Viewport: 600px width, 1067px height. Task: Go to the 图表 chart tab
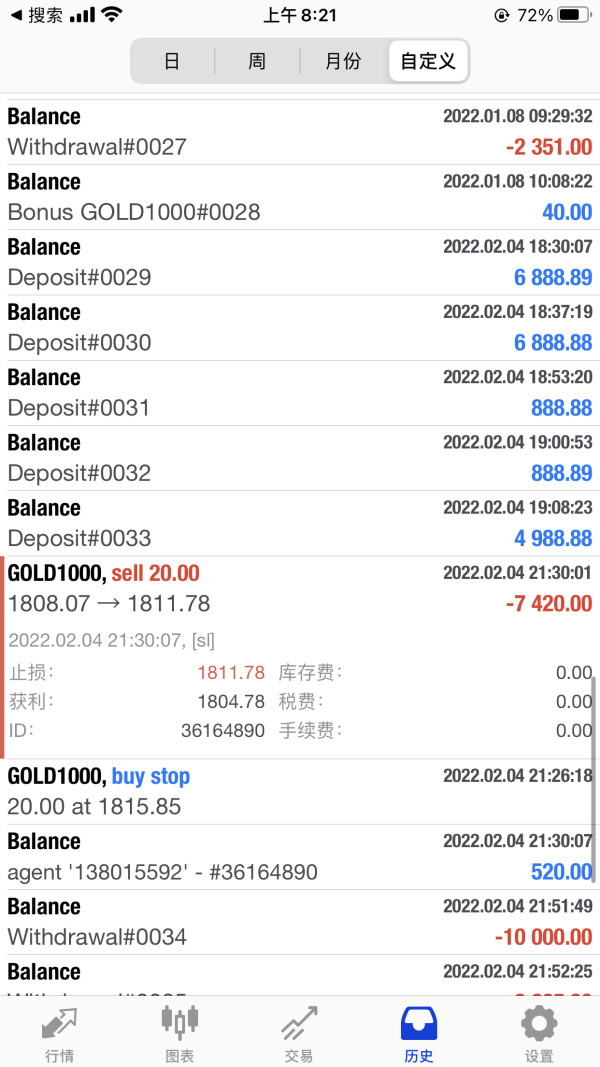pos(180,1033)
